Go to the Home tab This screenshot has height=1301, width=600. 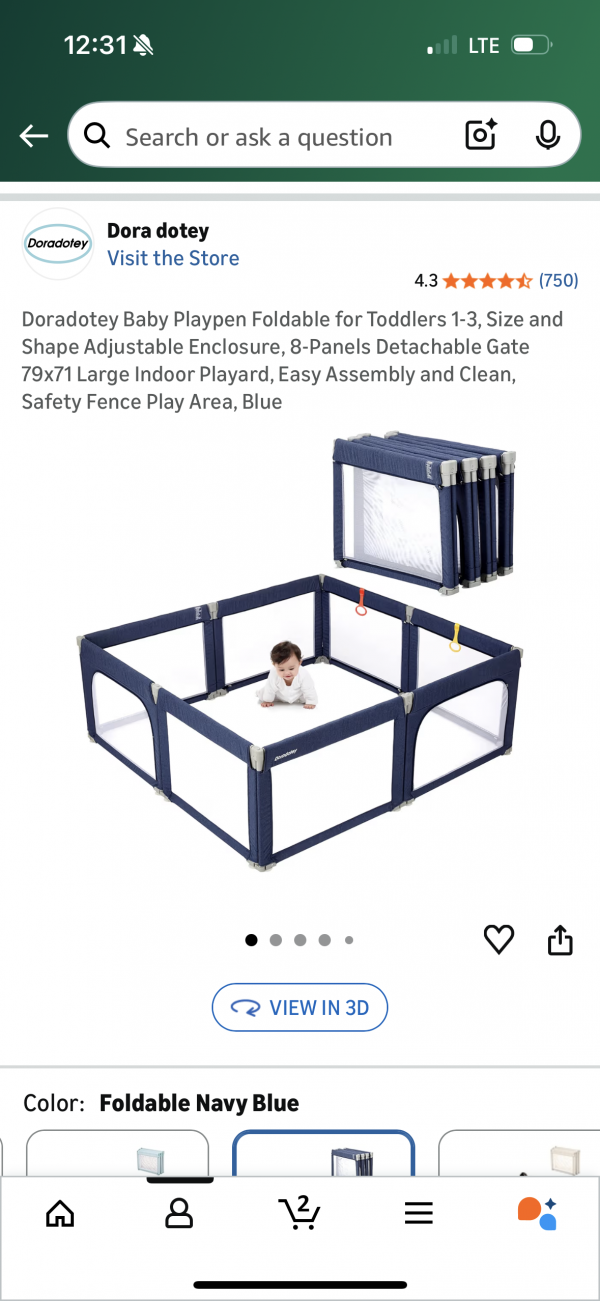coord(61,1213)
